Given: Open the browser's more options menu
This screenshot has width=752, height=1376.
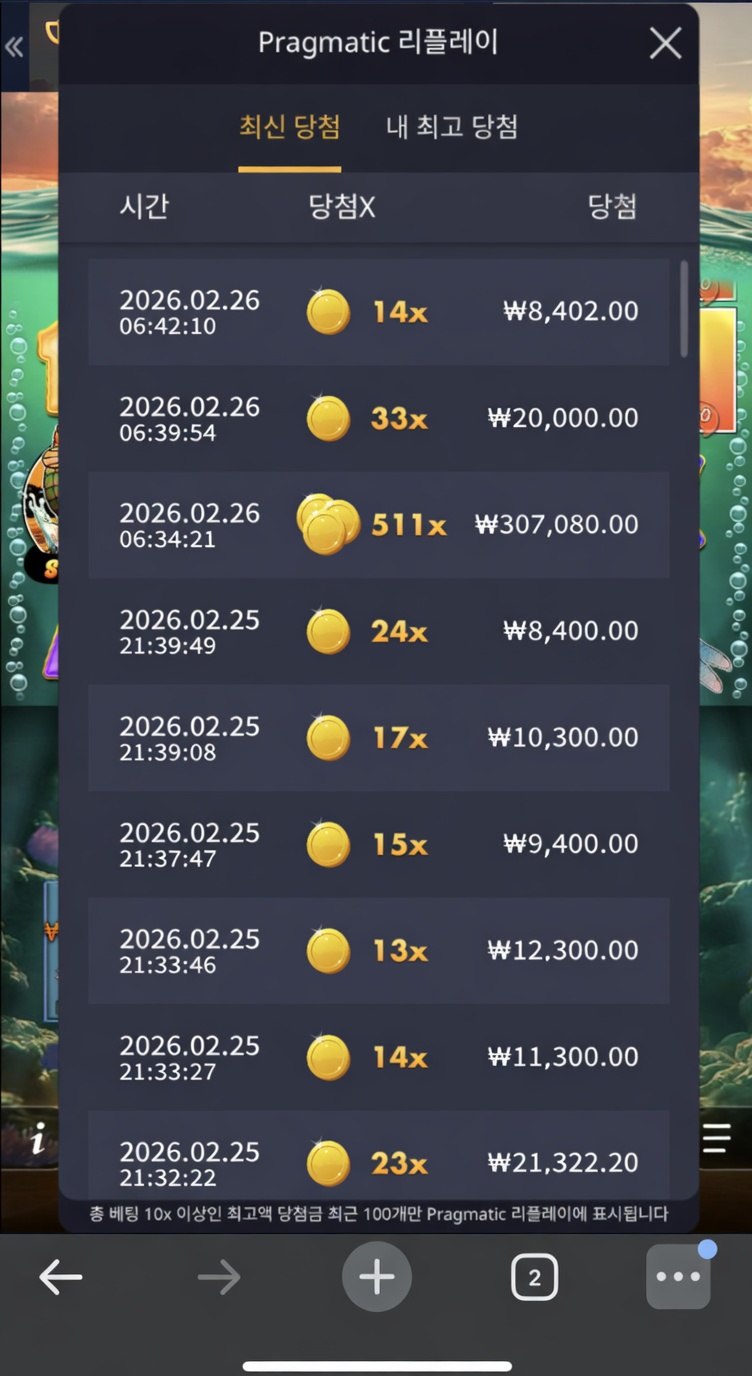Looking at the screenshot, I should (679, 1277).
